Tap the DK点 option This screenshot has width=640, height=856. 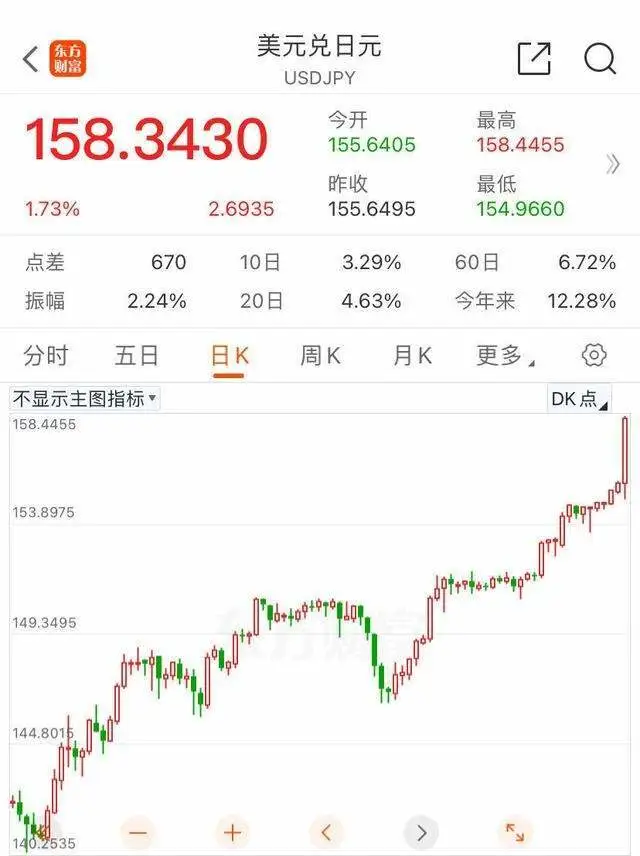tap(579, 399)
